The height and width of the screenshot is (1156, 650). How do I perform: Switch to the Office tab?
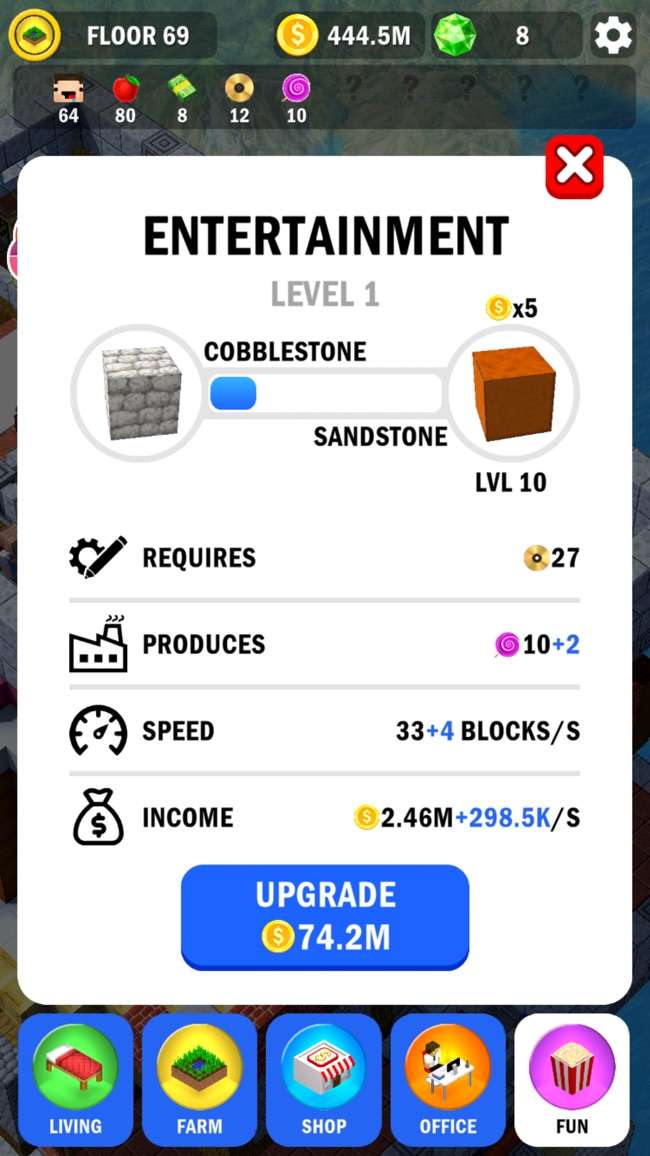point(447,1080)
